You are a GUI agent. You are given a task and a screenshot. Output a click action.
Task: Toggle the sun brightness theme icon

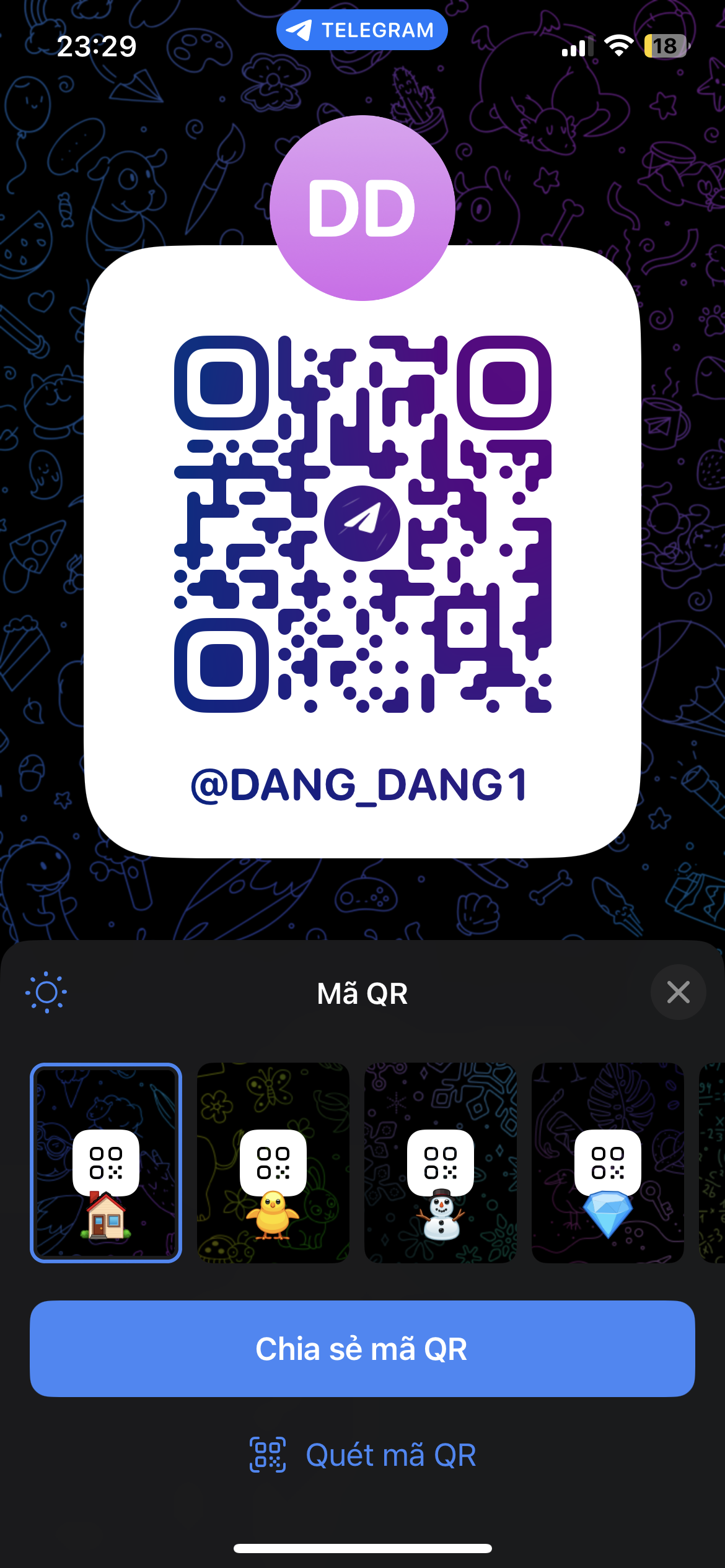tap(46, 993)
